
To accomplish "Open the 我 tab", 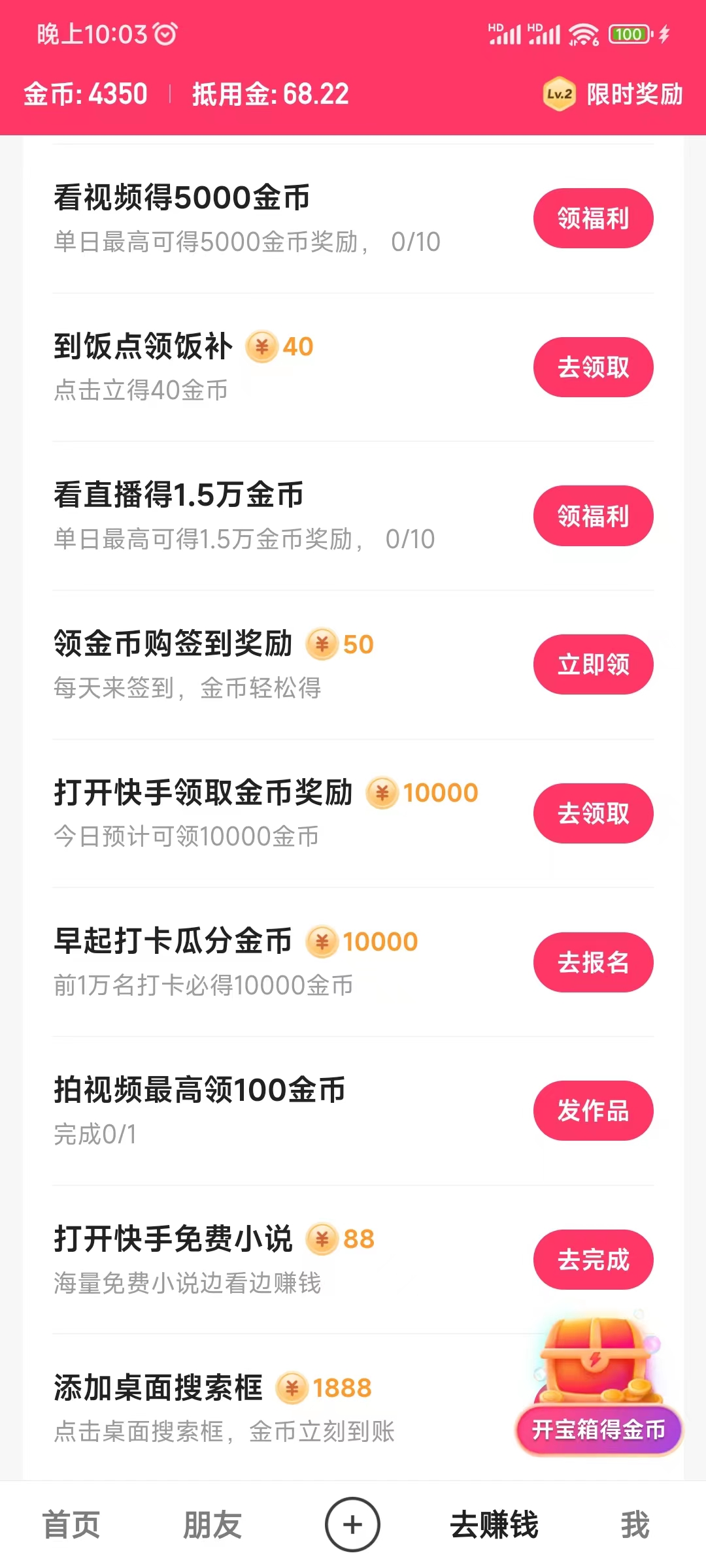I will pyautogui.click(x=636, y=1522).
